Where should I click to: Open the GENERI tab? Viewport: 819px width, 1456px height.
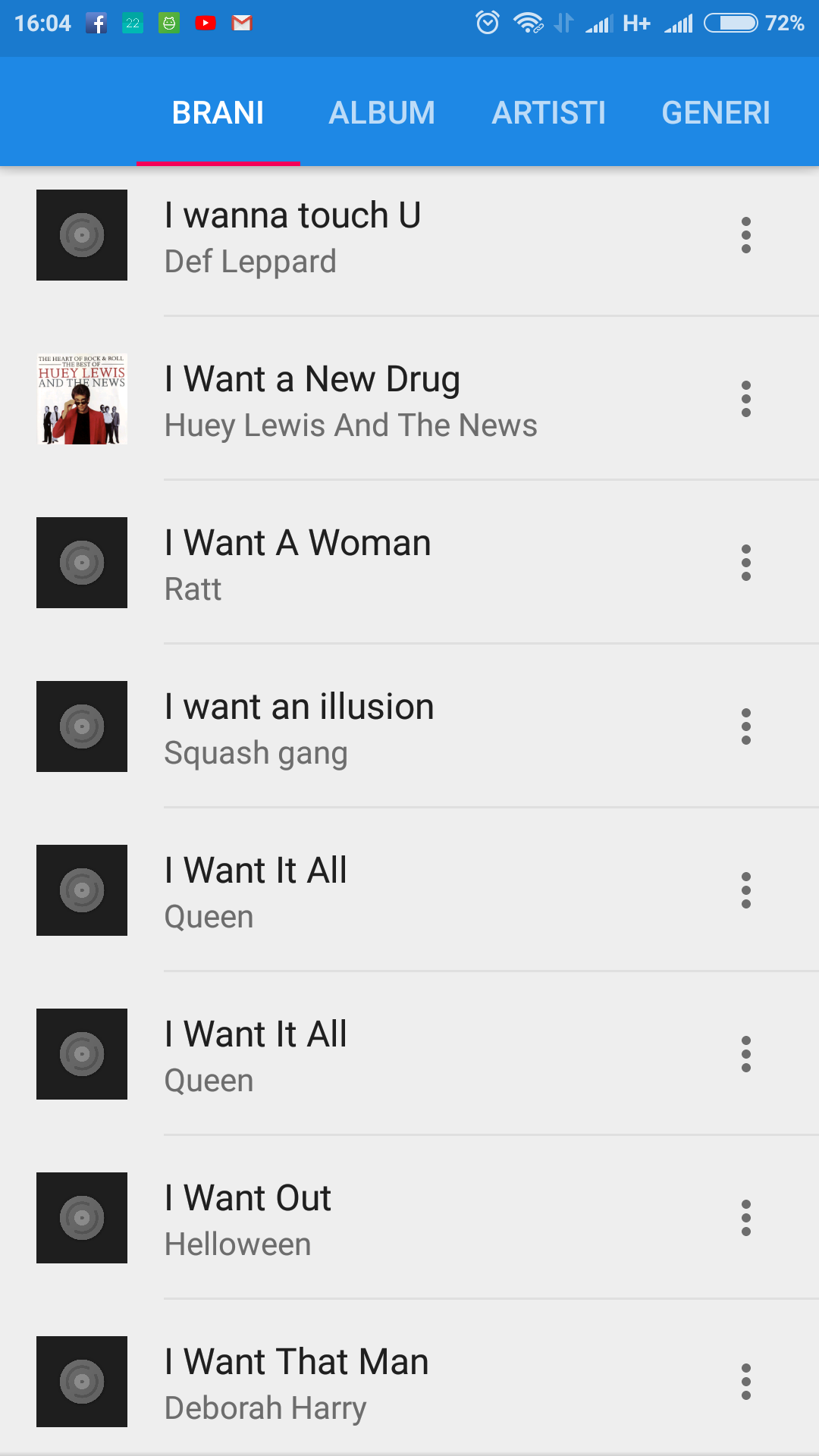[x=715, y=113]
